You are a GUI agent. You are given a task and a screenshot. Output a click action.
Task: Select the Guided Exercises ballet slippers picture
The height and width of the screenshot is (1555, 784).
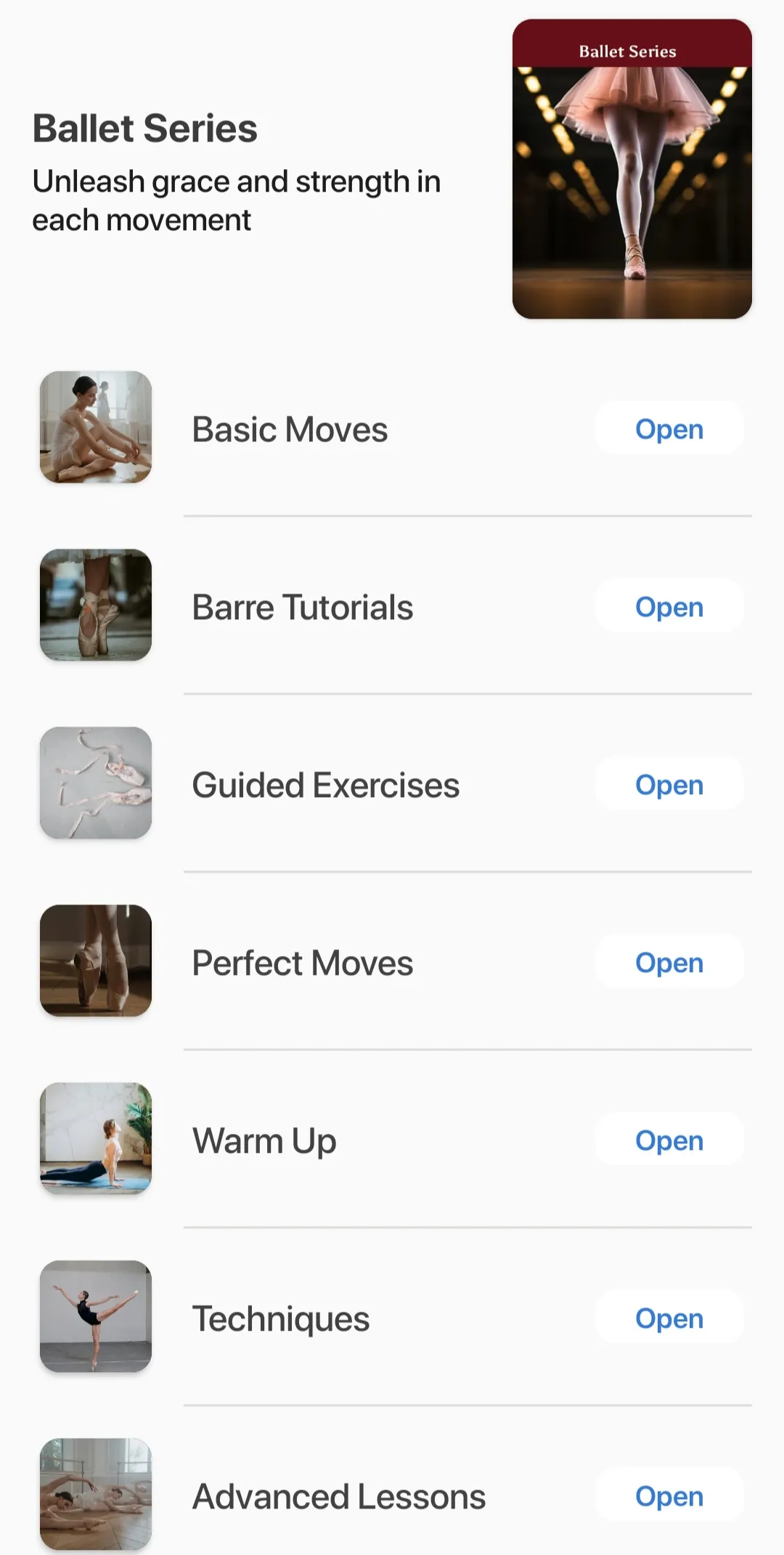coord(96,783)
